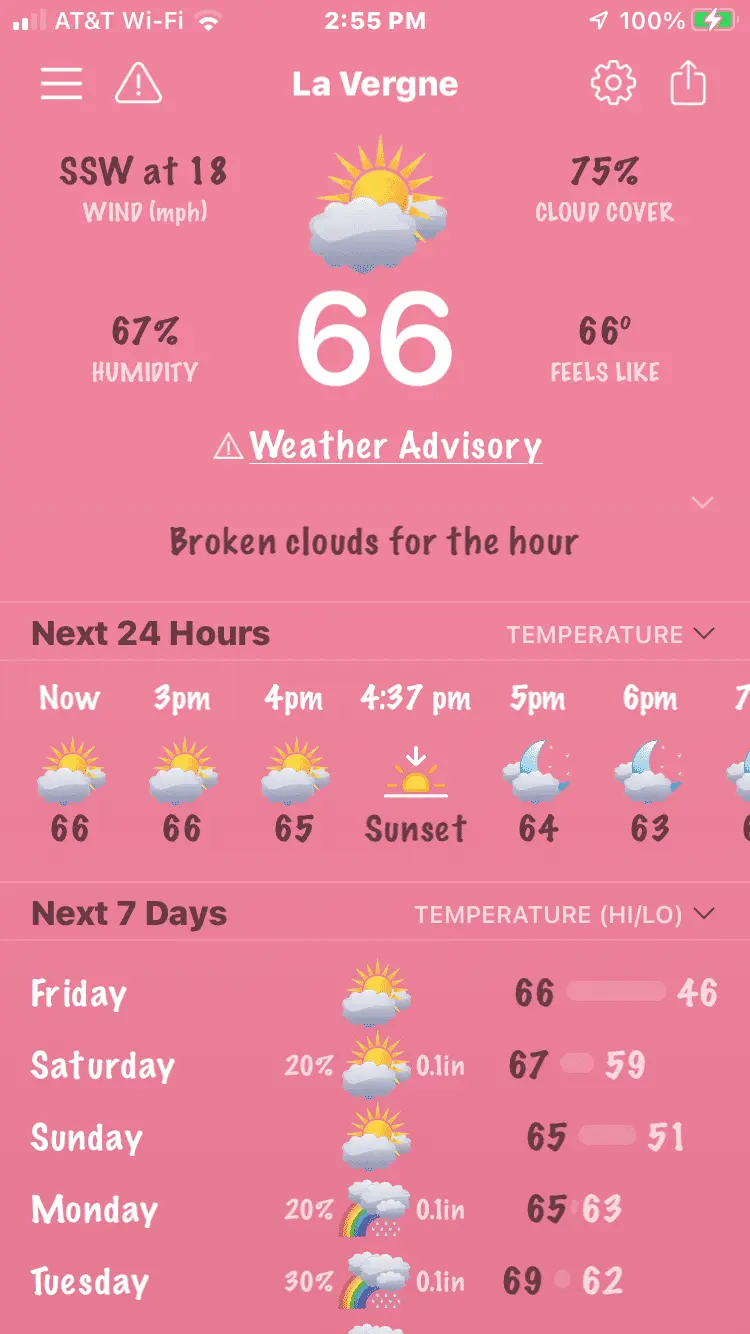This screenshot has height=1334, width=750.
Task: Expand Monday's daily forecast
Action: 375,1210
